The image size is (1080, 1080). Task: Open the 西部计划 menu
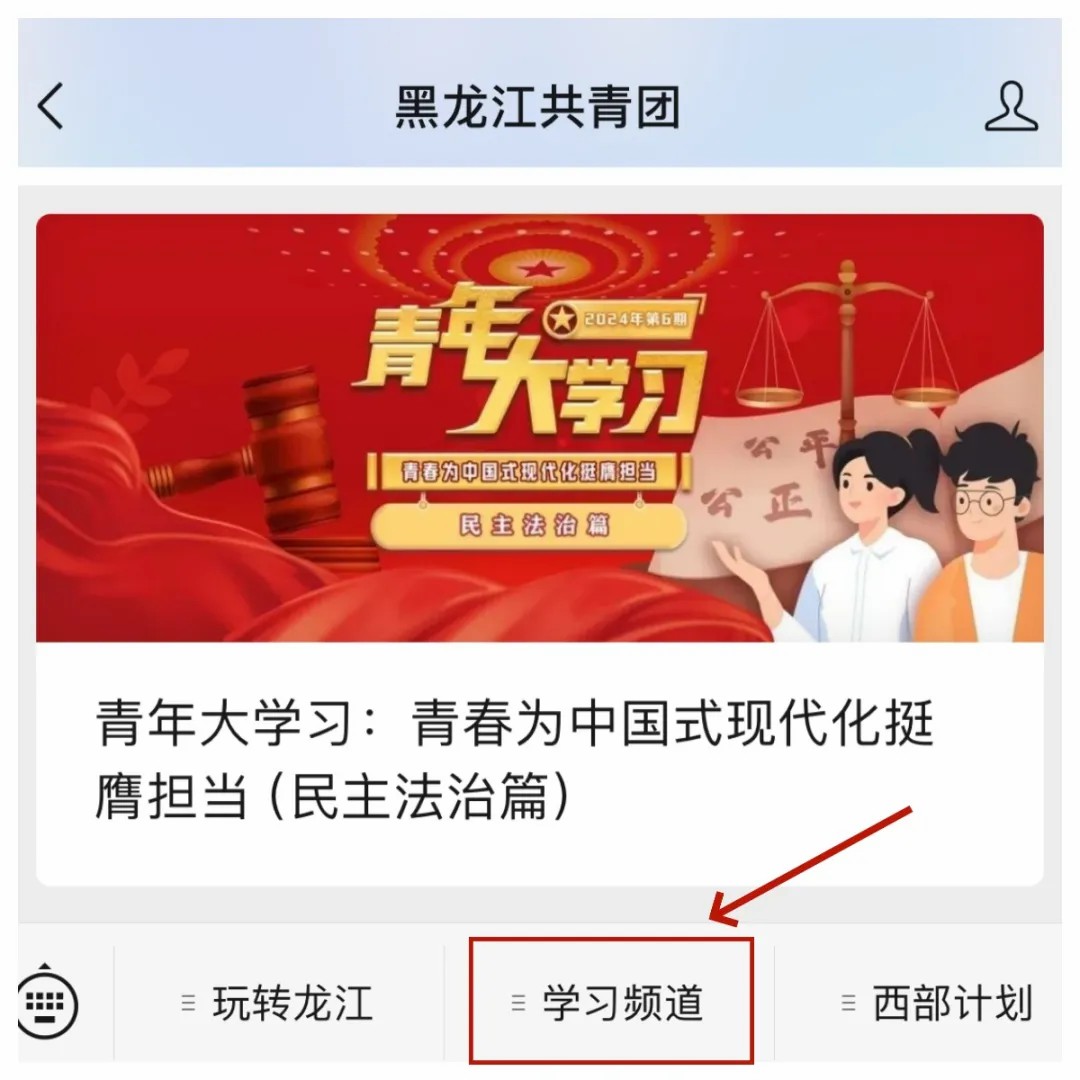tap(939, 1003)
